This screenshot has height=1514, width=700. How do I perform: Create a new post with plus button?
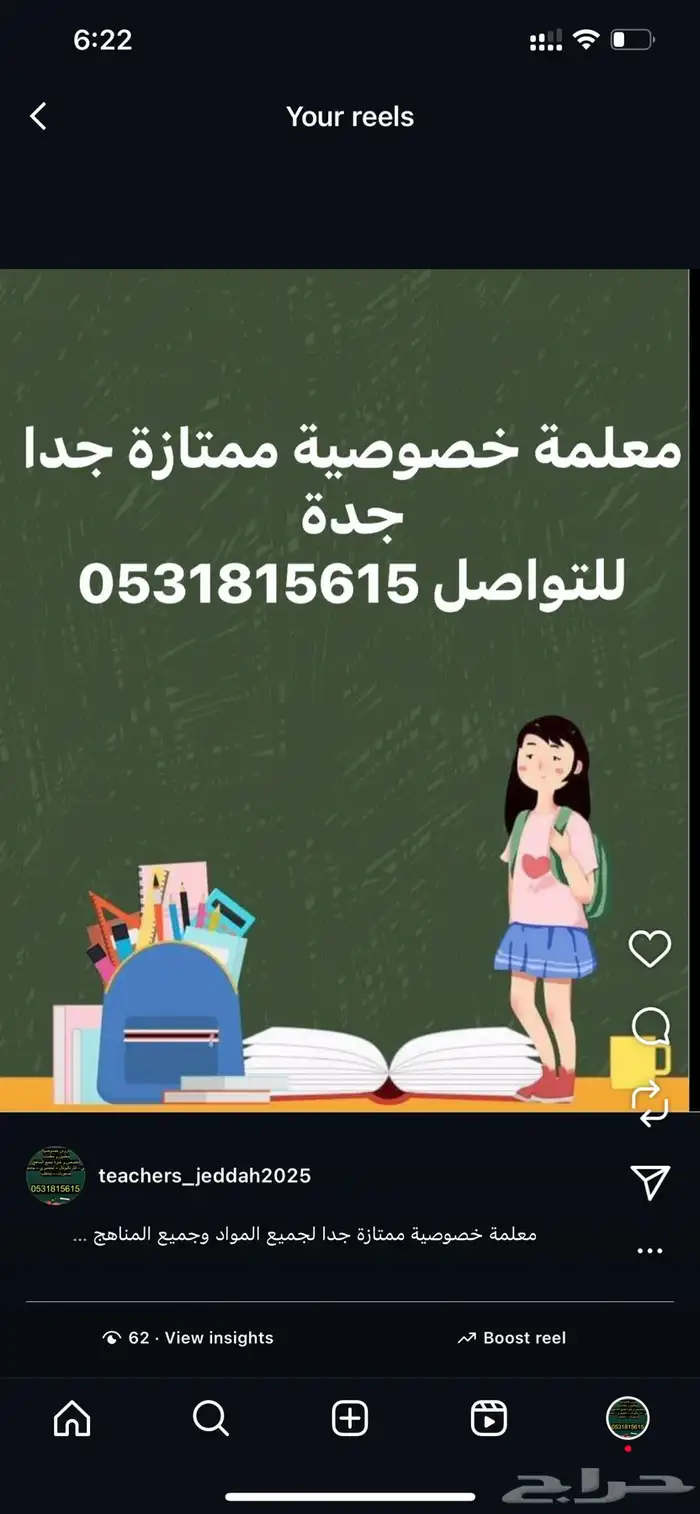[350, 1418]
